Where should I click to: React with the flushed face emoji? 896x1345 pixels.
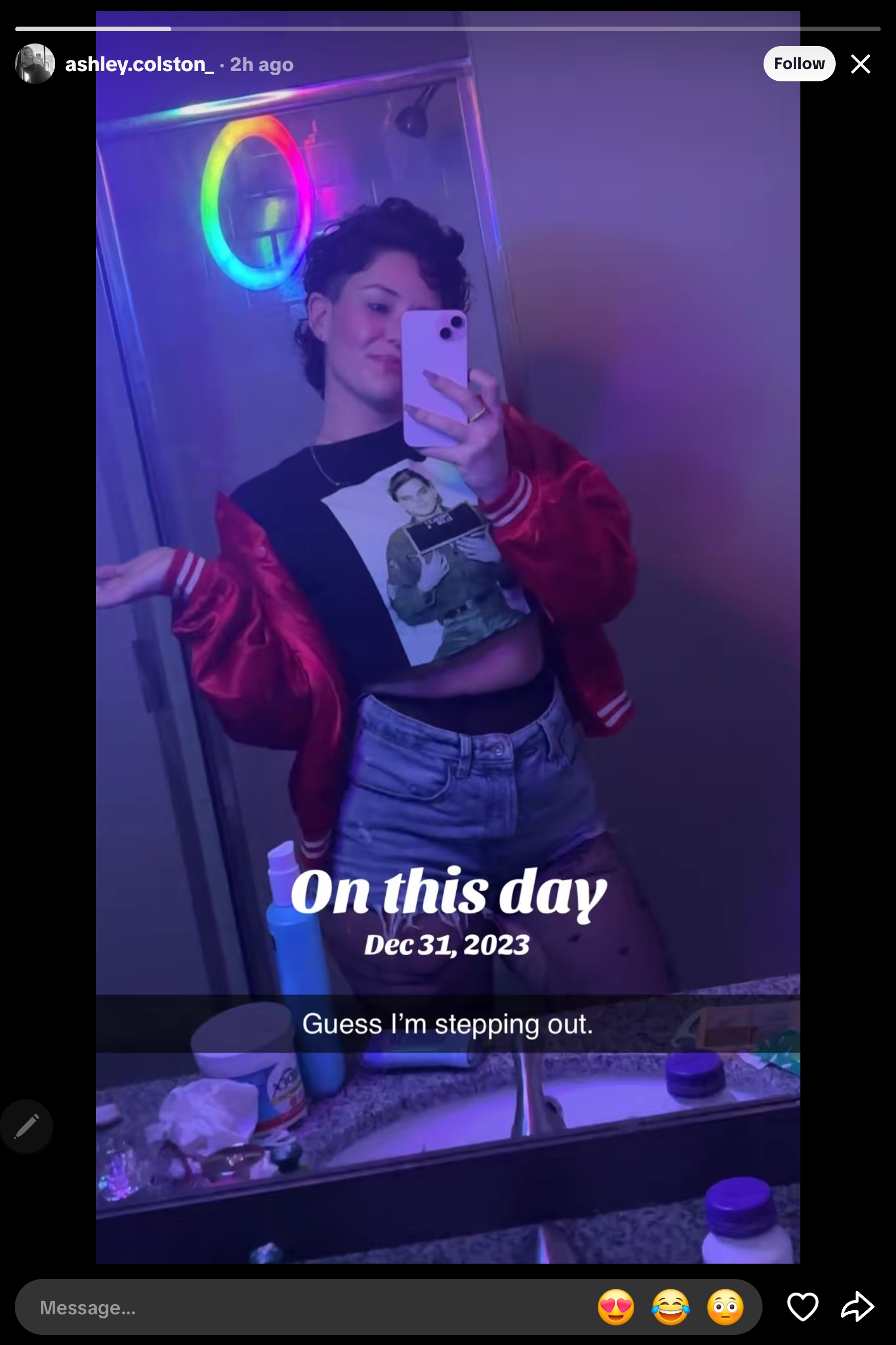[725, 1307]
